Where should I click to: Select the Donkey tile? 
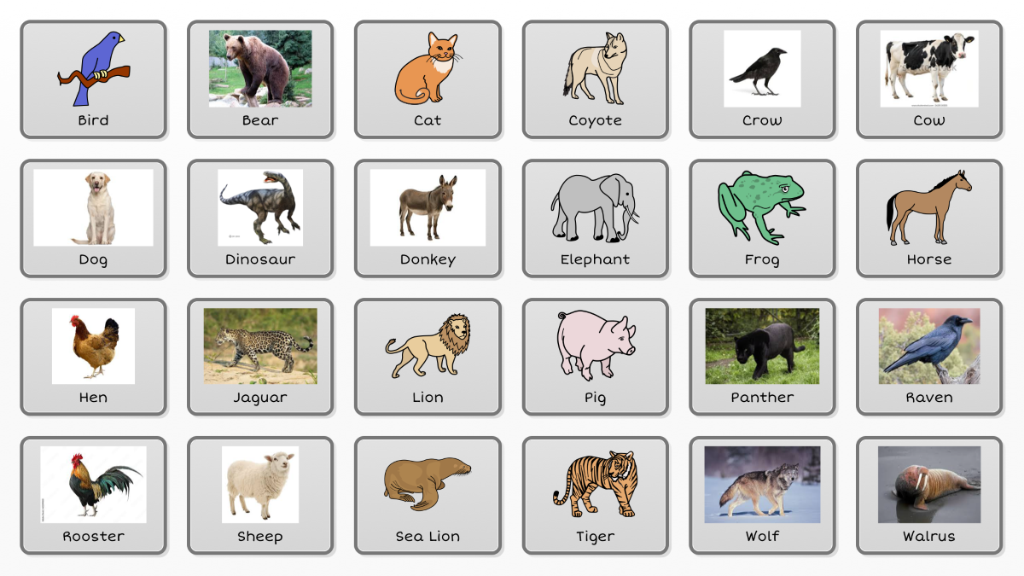point(427,218)
